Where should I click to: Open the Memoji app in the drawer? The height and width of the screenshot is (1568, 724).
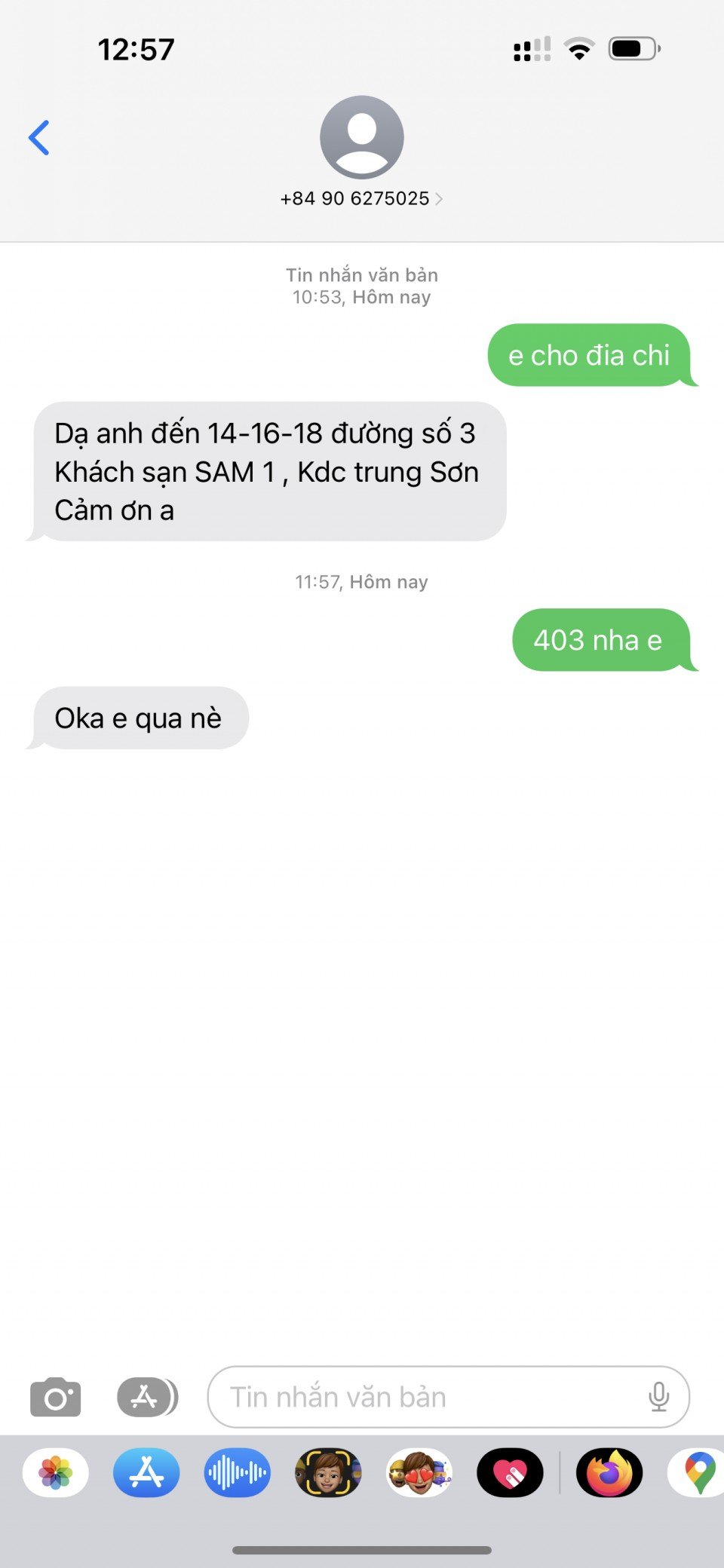(x=328, y=1472)
